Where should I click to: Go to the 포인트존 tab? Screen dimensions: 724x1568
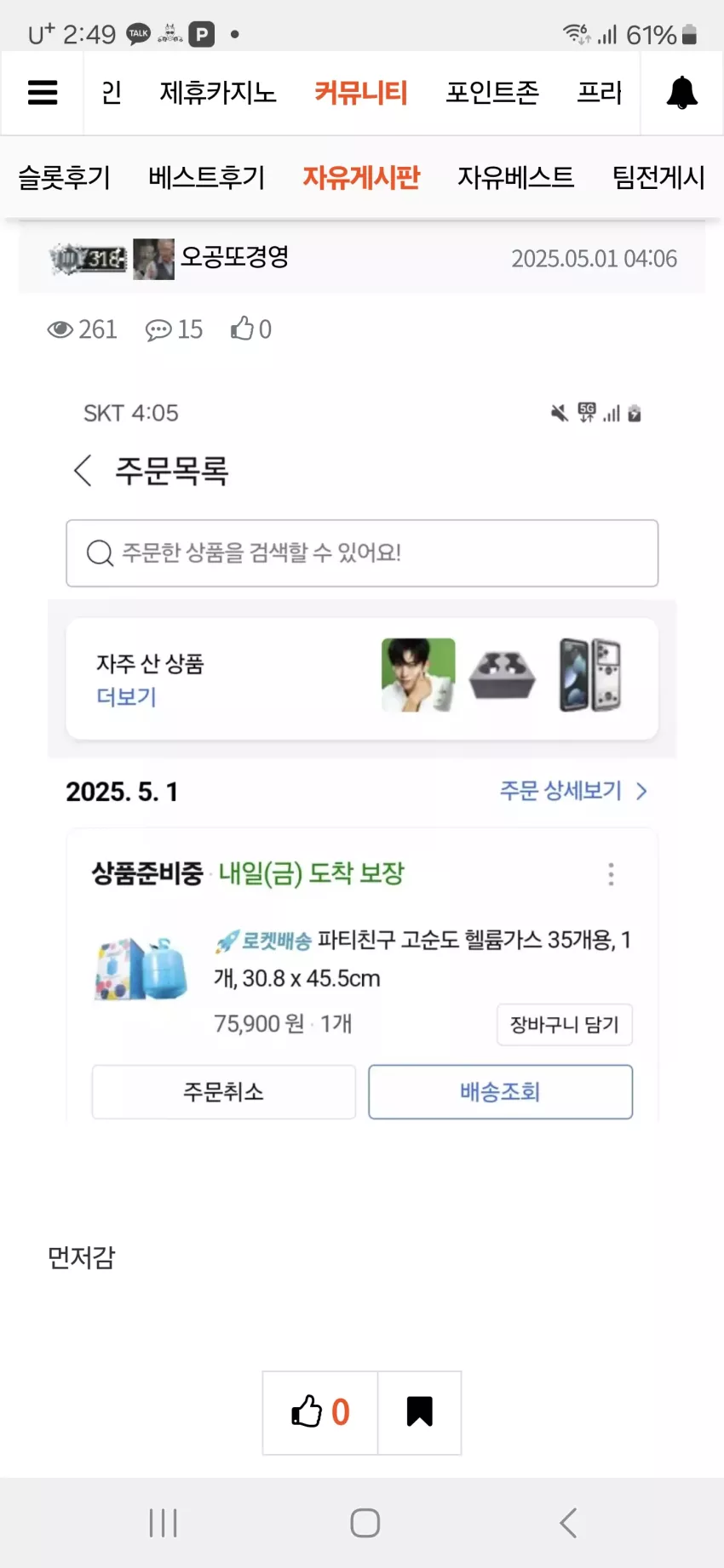pos(492,92)
